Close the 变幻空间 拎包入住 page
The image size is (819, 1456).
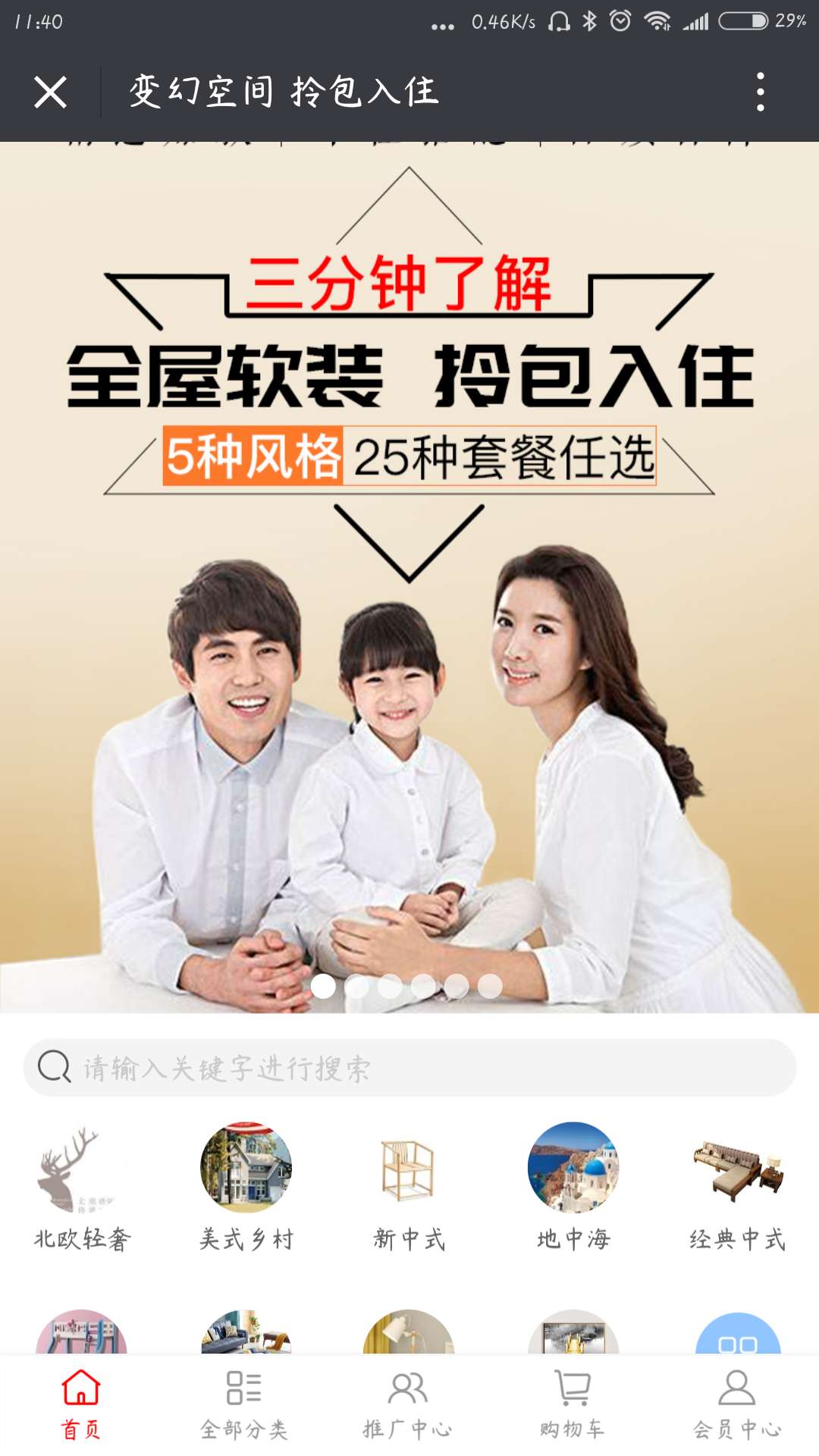[x=50, y=93]
